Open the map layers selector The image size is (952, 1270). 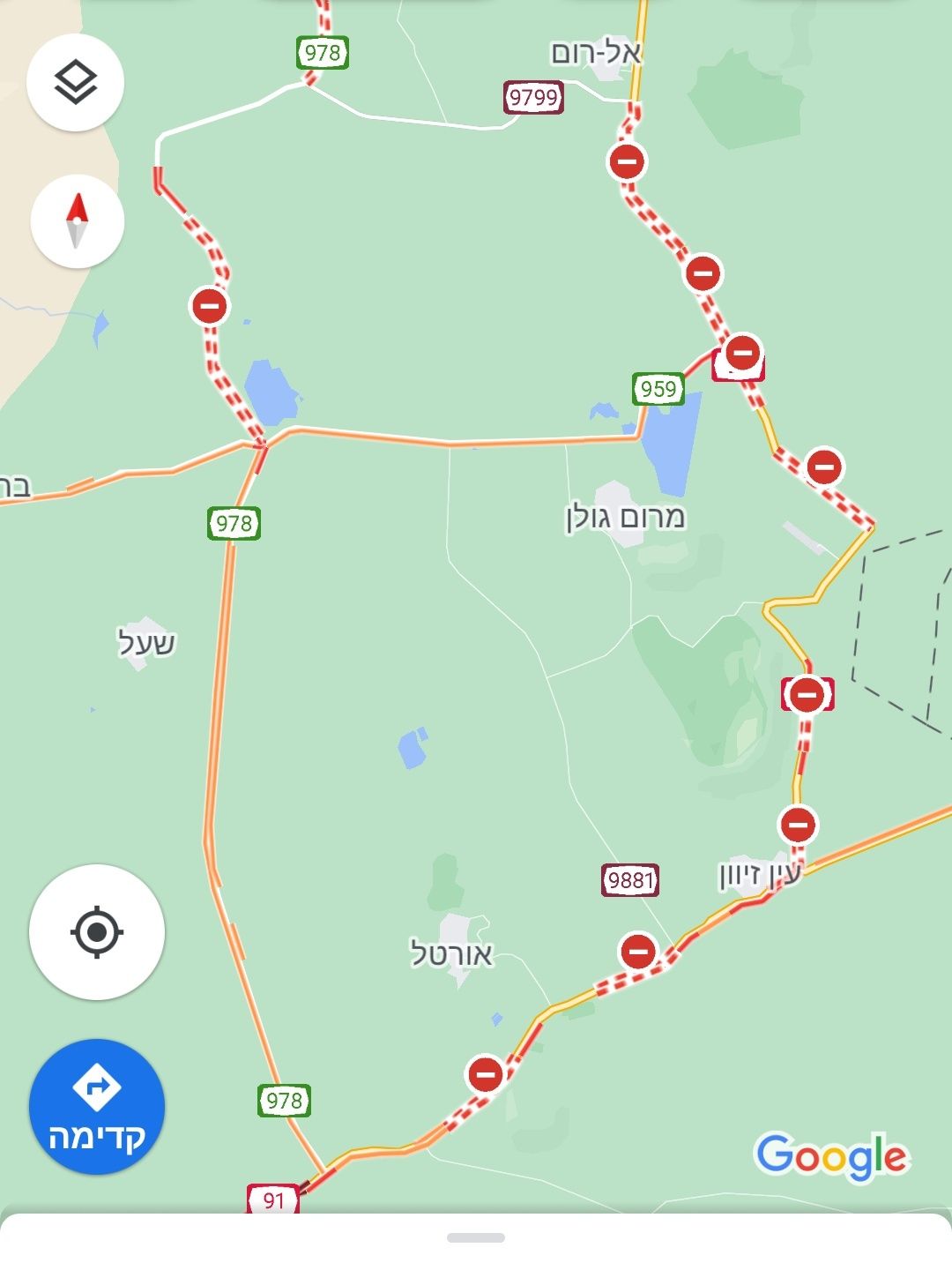[76, 83]
